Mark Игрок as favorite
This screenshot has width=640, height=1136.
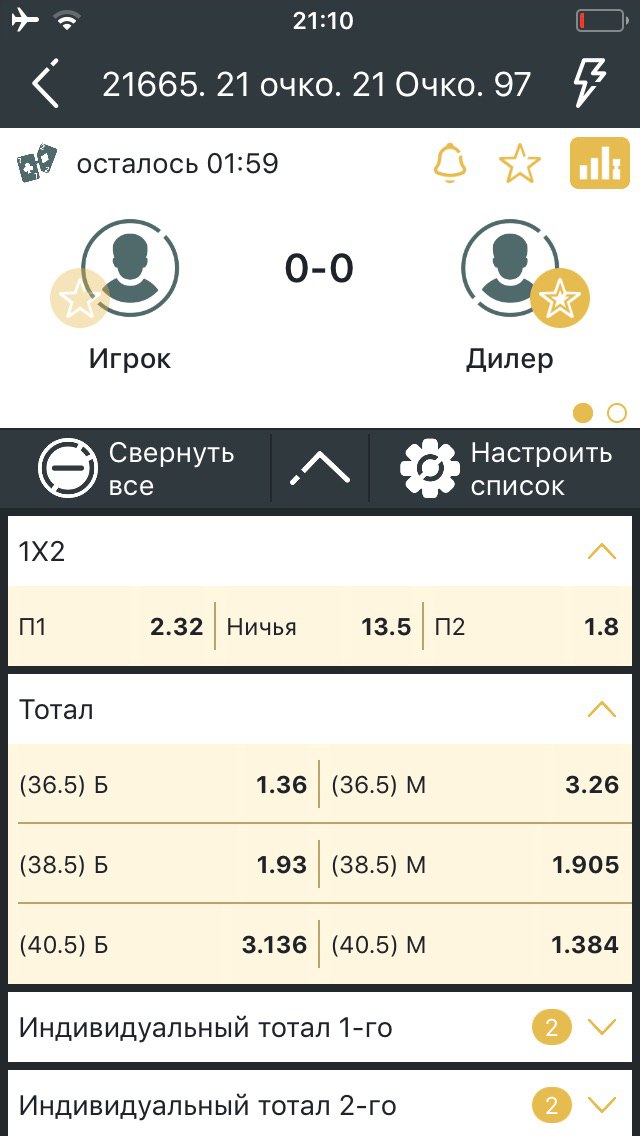point(80,299)
